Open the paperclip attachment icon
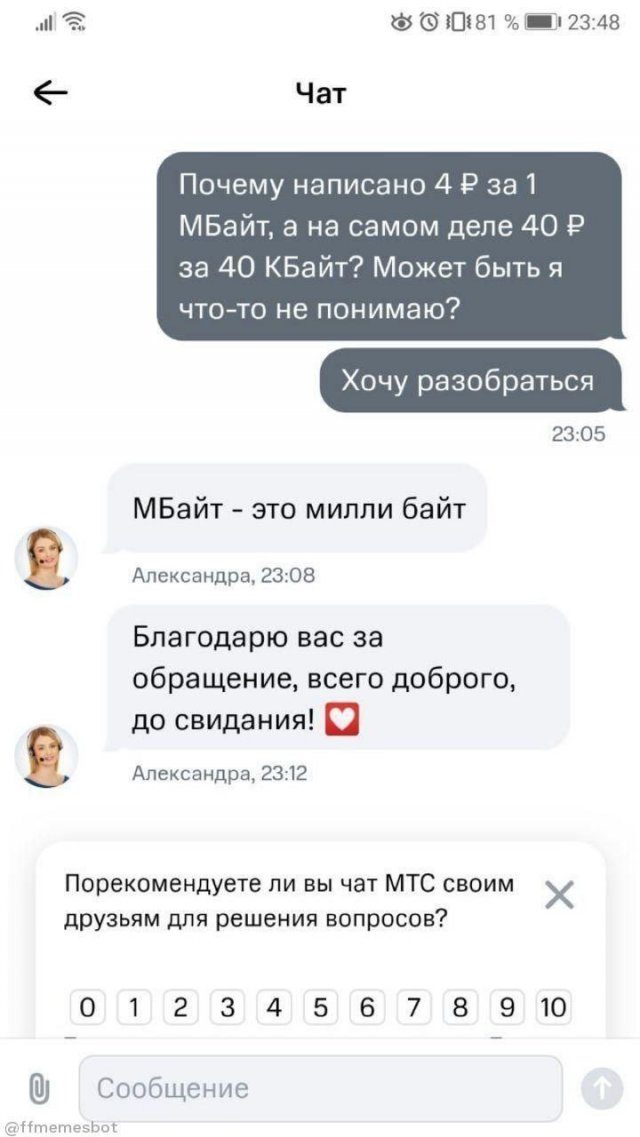 pyautogui.click(x=38, y=1089)
